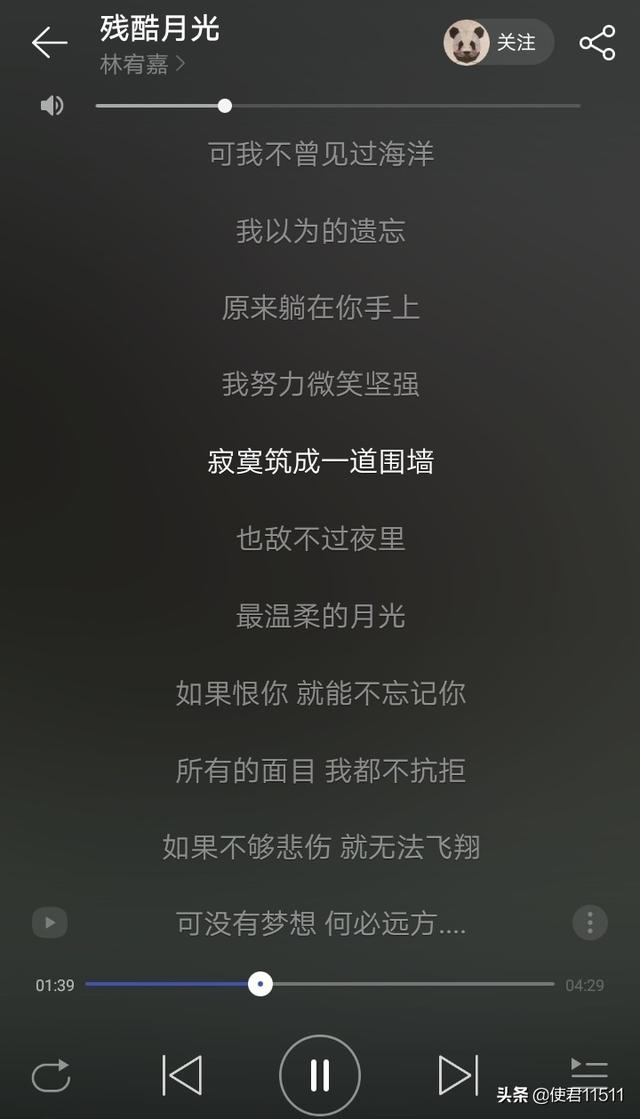The image size is (640, 1119).
Task: Skip to the next track
Action: point(458,1075)
